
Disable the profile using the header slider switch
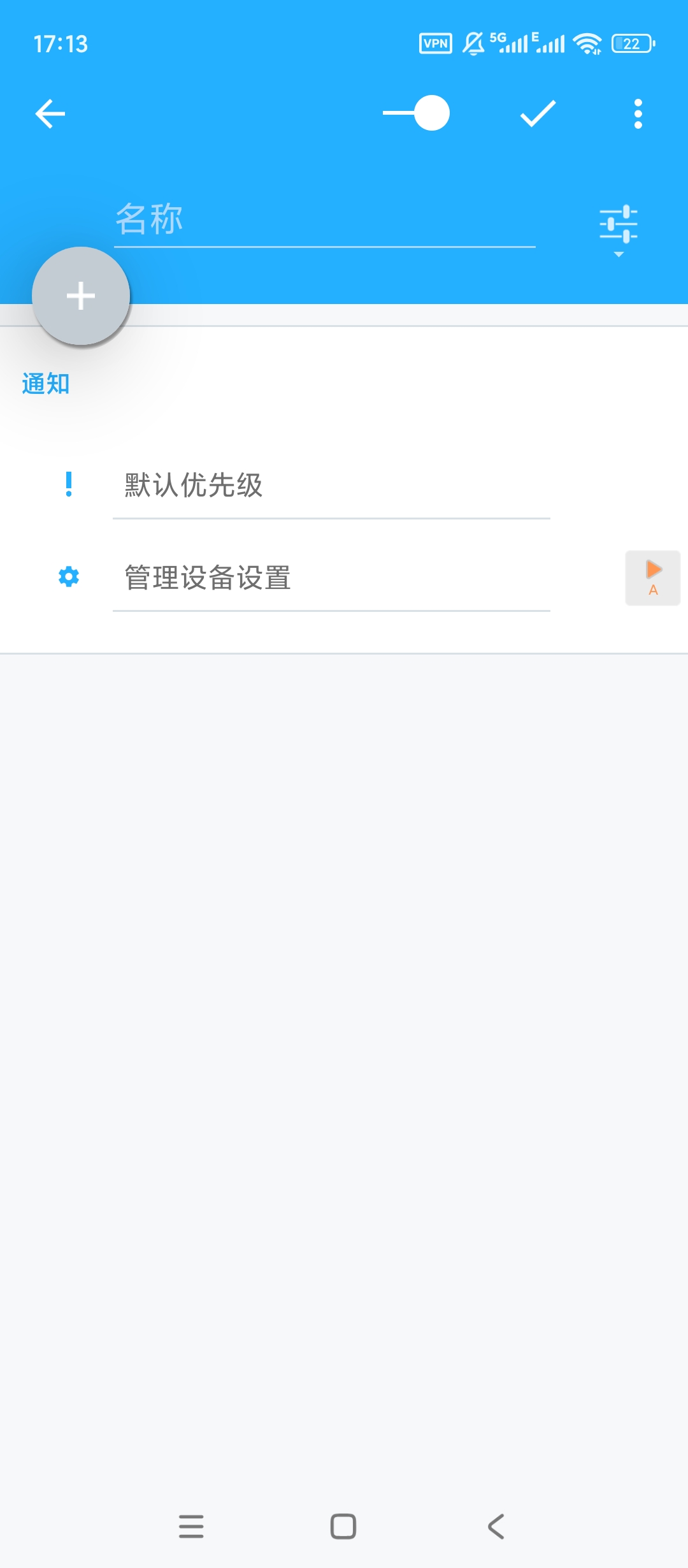[x=417, y=113]
